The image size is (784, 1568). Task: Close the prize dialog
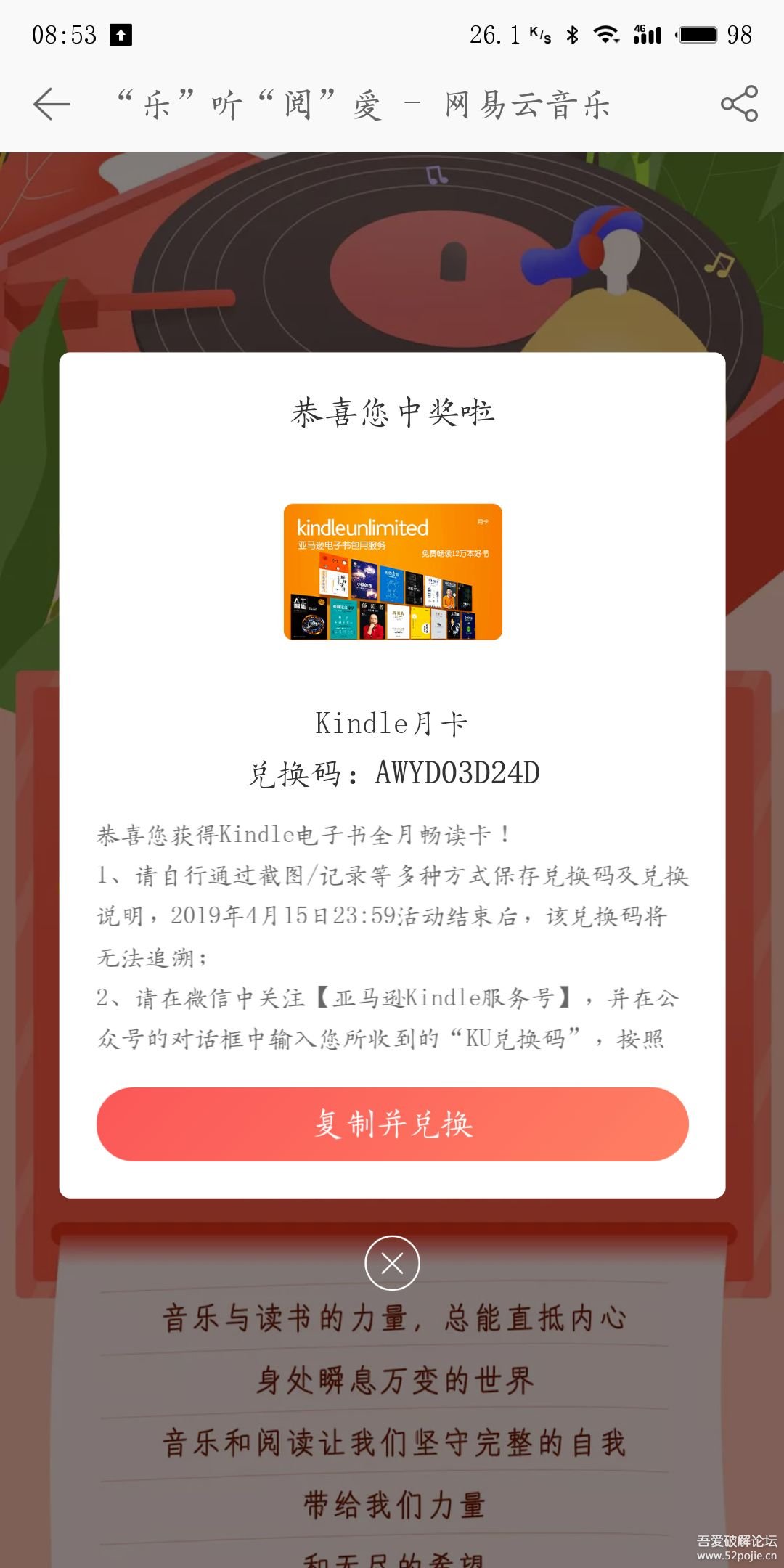(x=392, y=1264)
